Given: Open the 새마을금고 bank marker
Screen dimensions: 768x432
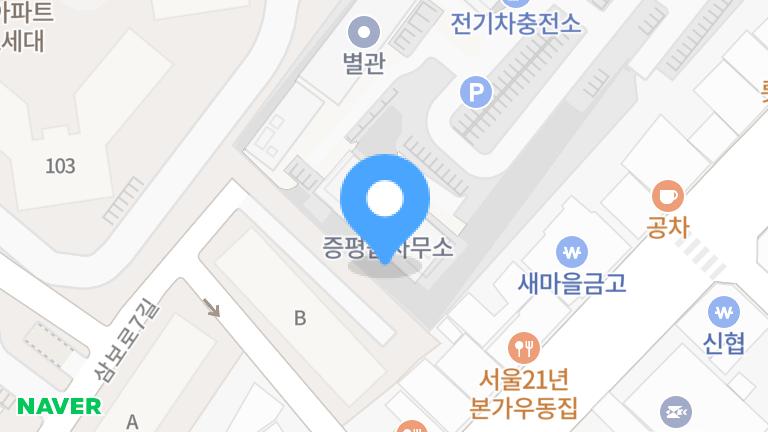Looking at the screenshot, I should click(x=572, y=251).
